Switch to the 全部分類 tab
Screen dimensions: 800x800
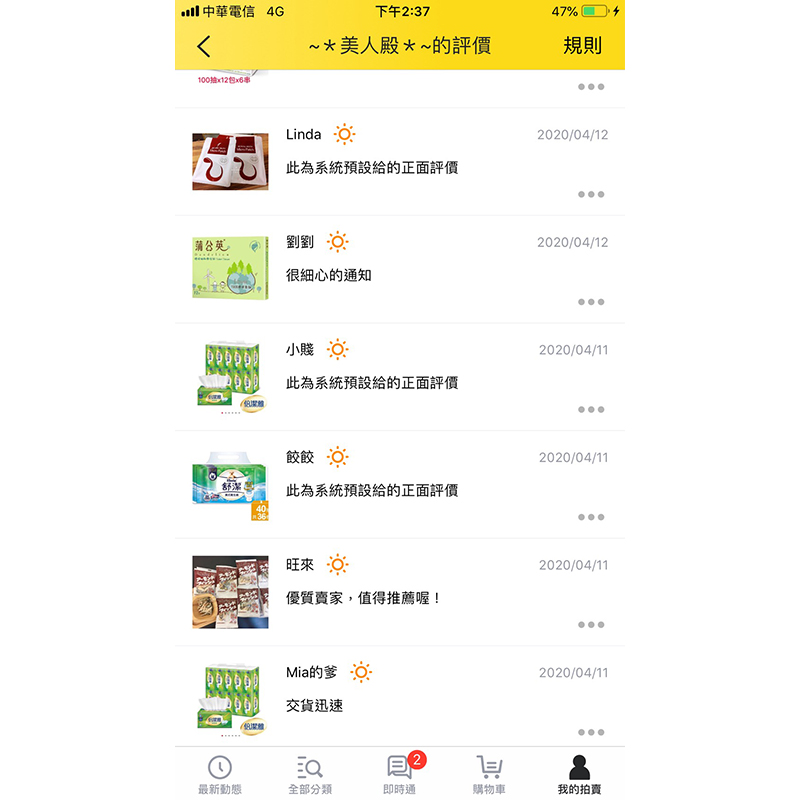(x=310, y=775)
